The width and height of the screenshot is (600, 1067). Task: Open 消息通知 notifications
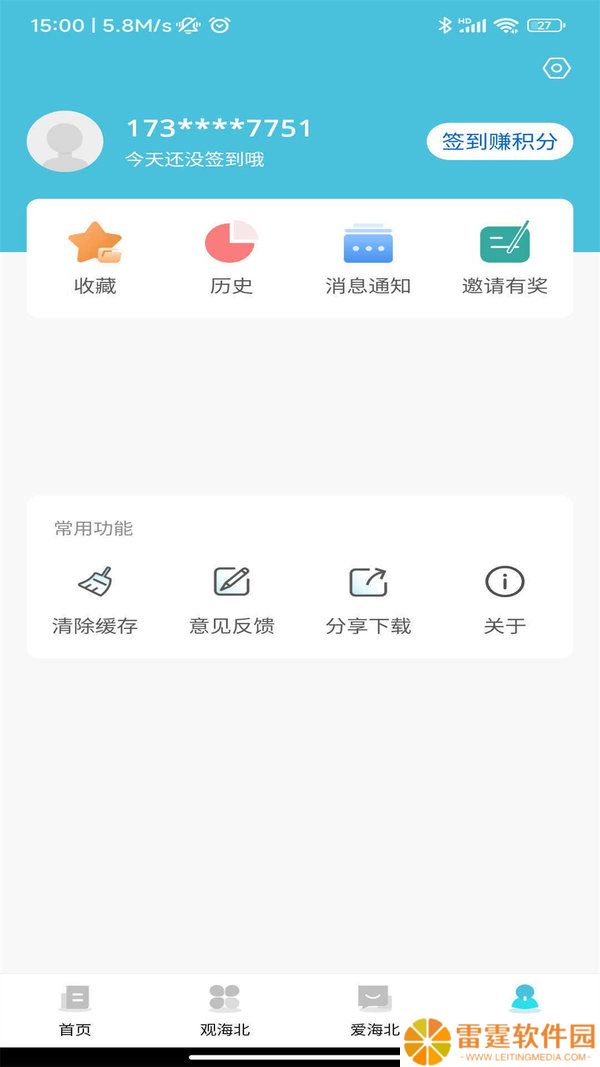pyautogui.click(x=368, y=258)
